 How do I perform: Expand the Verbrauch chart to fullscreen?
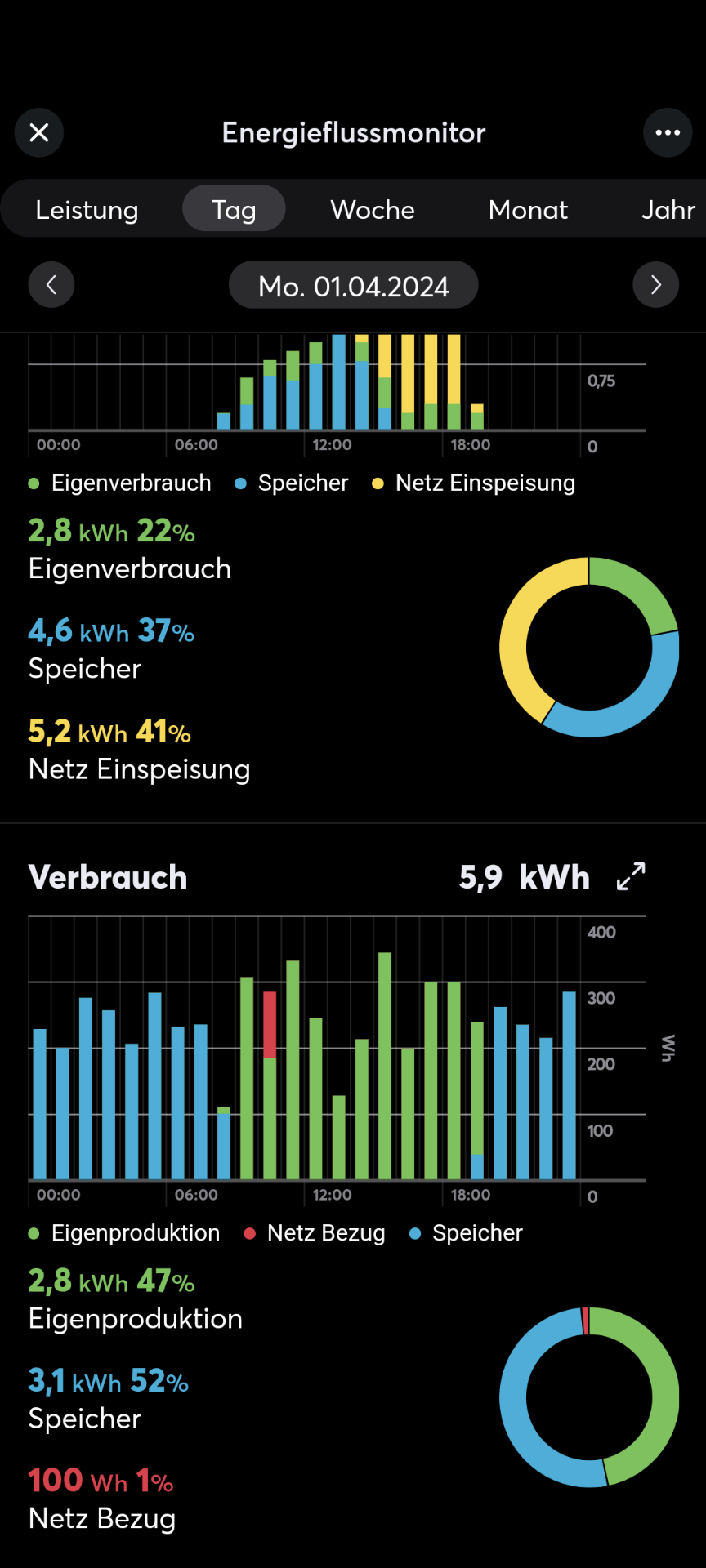click(x=631, y=877)
